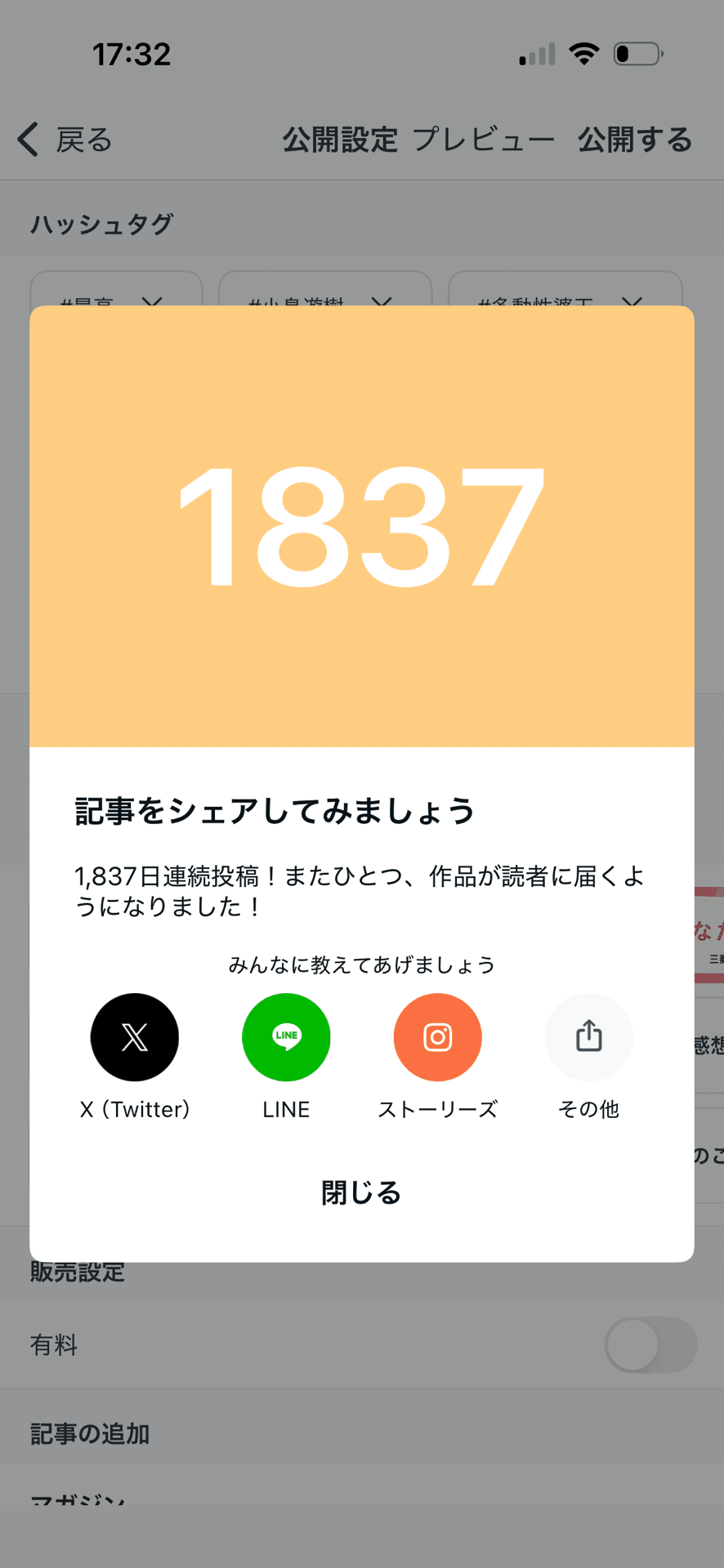The height and width of the screenshot is (1568, 724).
Task: Open その他 share options
Action: (588, 1036)
